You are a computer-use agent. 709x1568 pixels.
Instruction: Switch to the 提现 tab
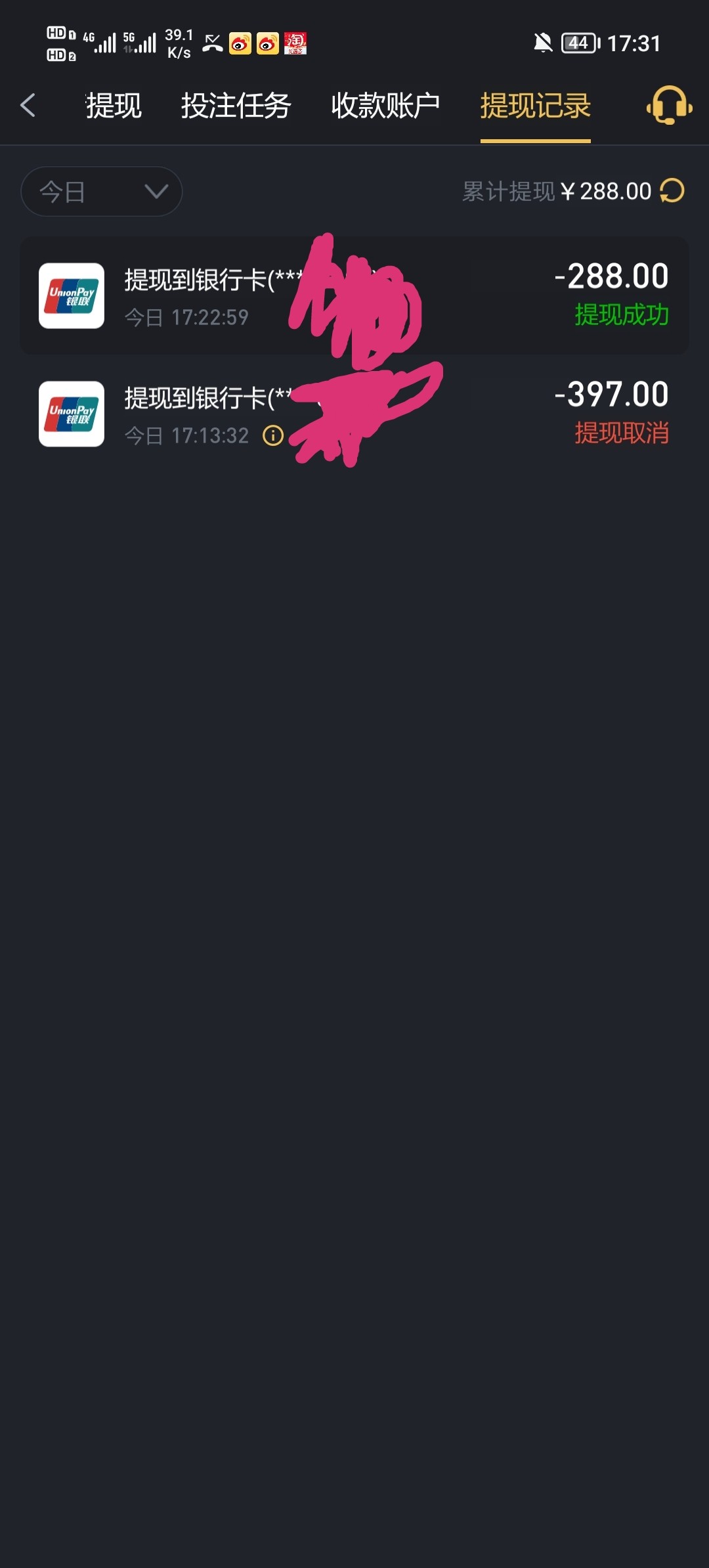point(114,106)
